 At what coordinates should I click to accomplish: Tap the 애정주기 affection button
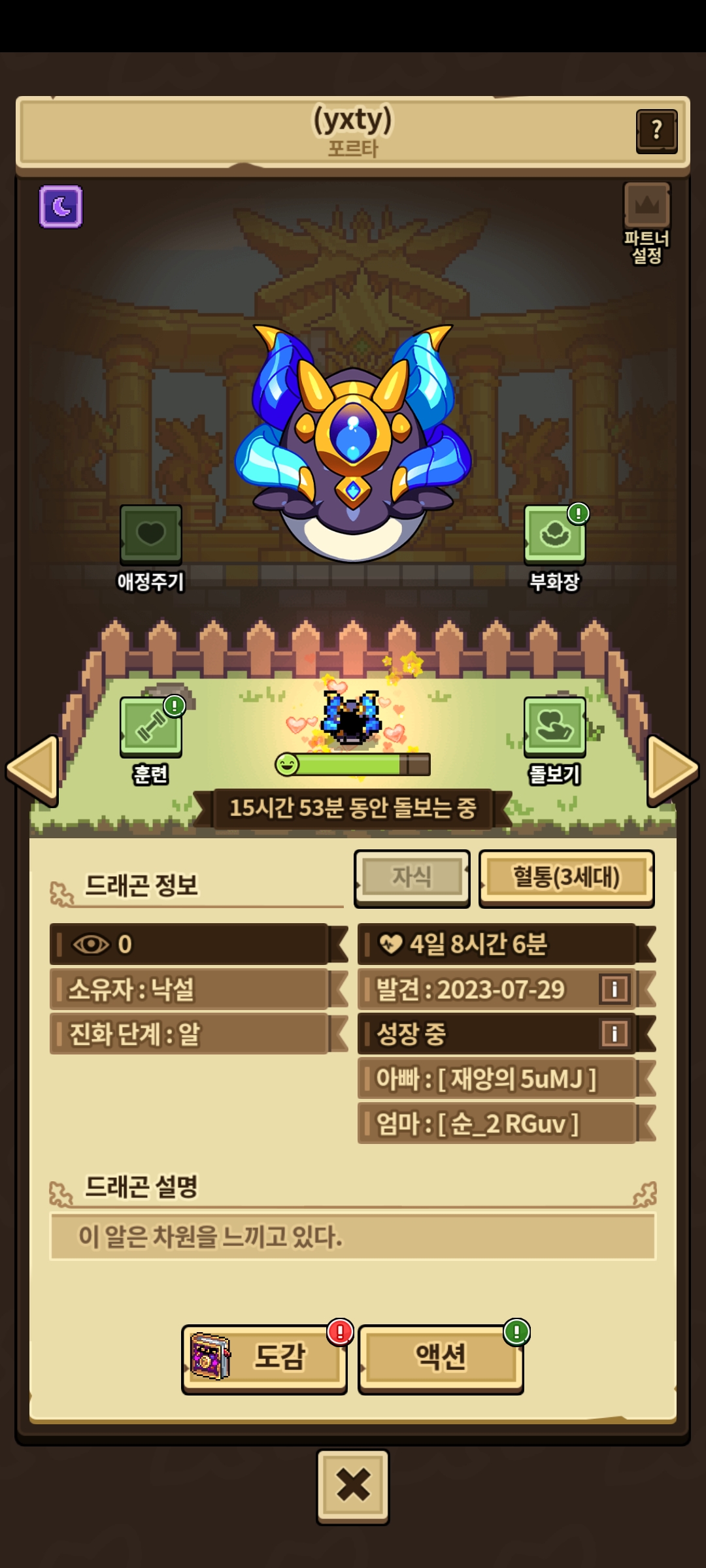[150, 536]
